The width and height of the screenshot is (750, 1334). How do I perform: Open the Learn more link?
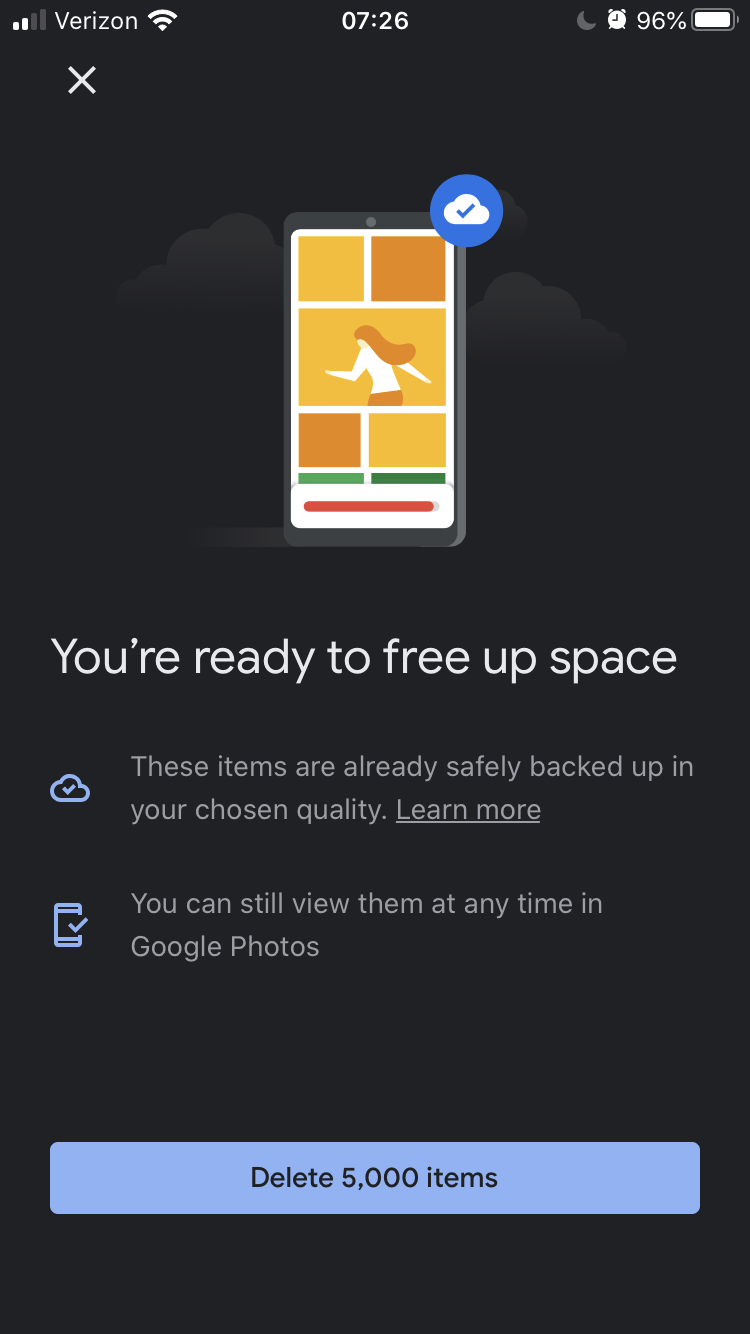click(468, 810)
